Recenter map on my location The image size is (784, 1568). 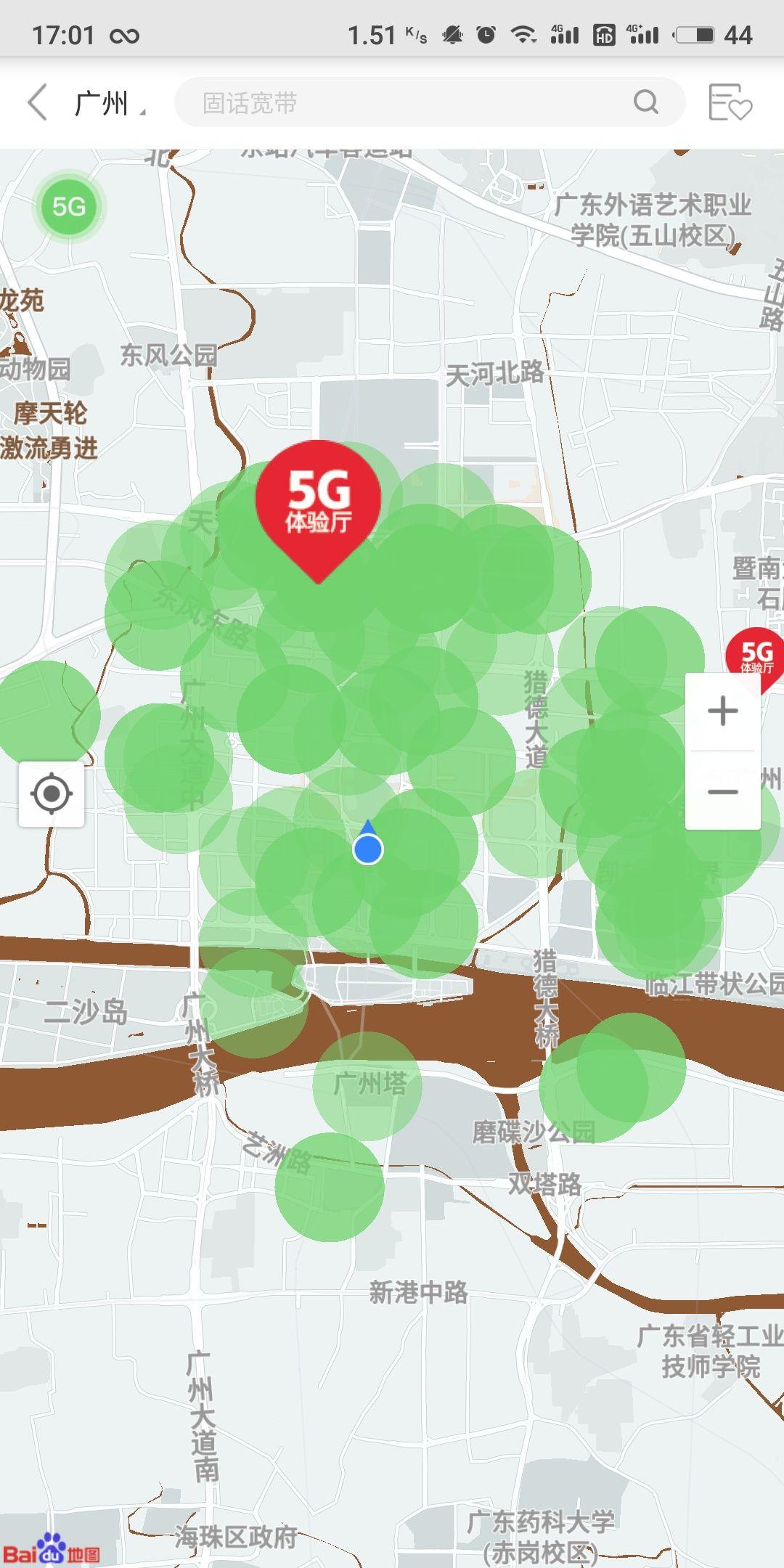coord(52,793)
